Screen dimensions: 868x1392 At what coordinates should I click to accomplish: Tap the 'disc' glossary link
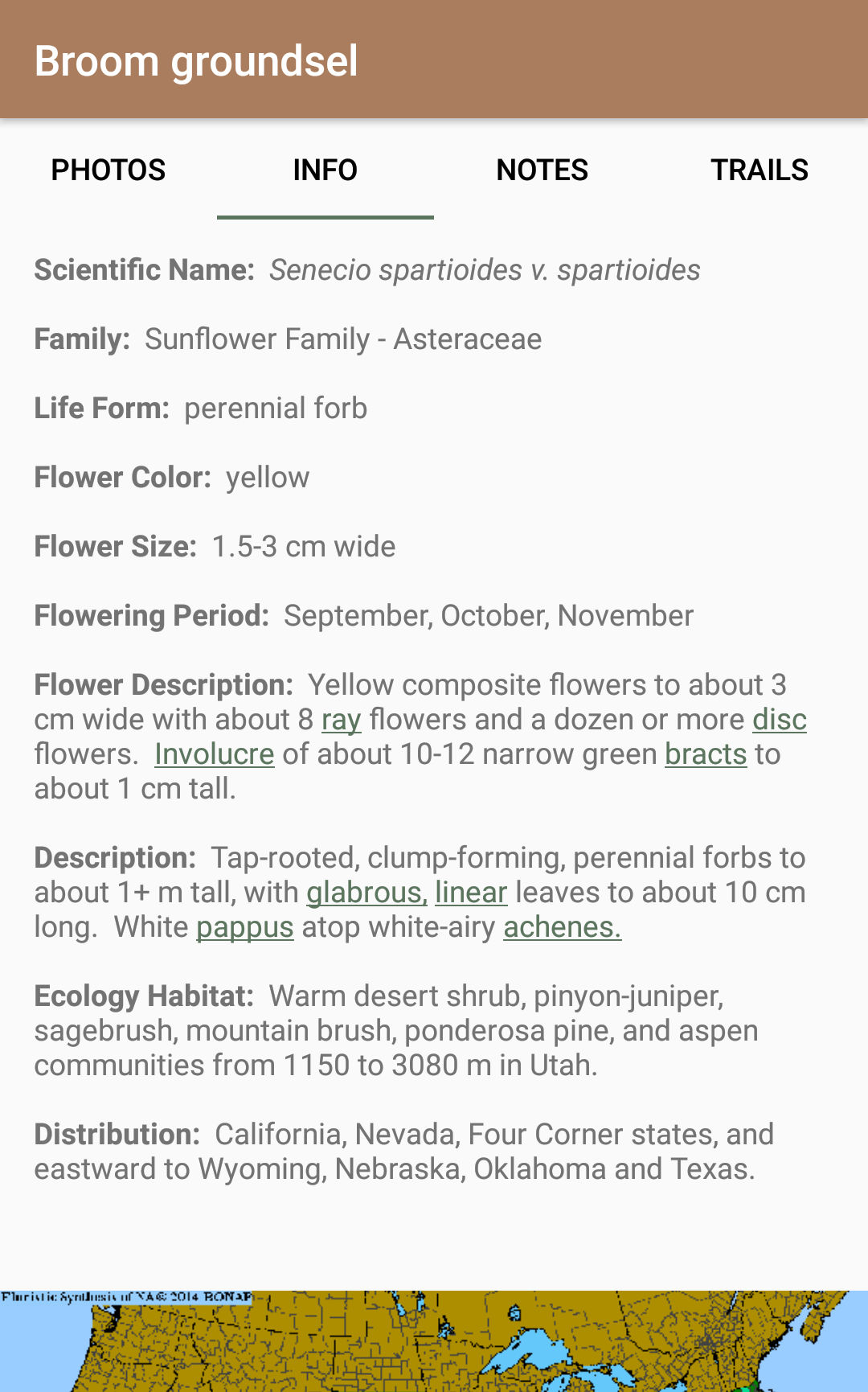pyautogui.click(x=779, y=720)
